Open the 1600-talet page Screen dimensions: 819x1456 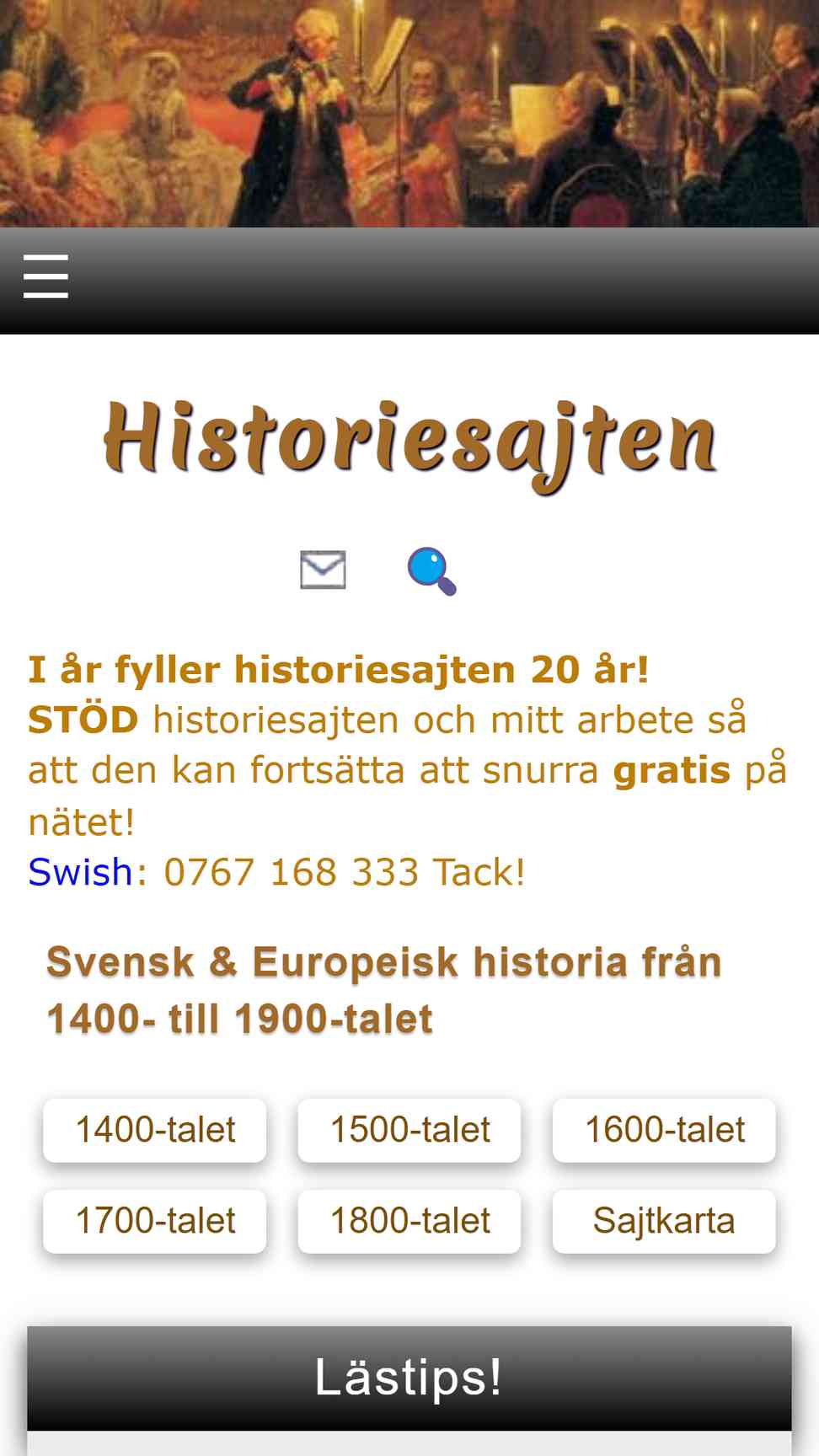[x=664, y=1130]
